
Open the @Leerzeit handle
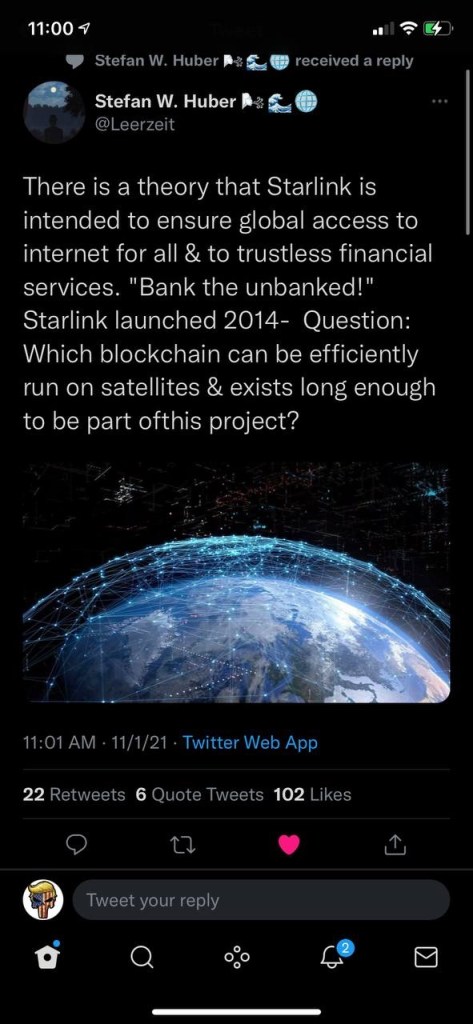click(135, 124)
